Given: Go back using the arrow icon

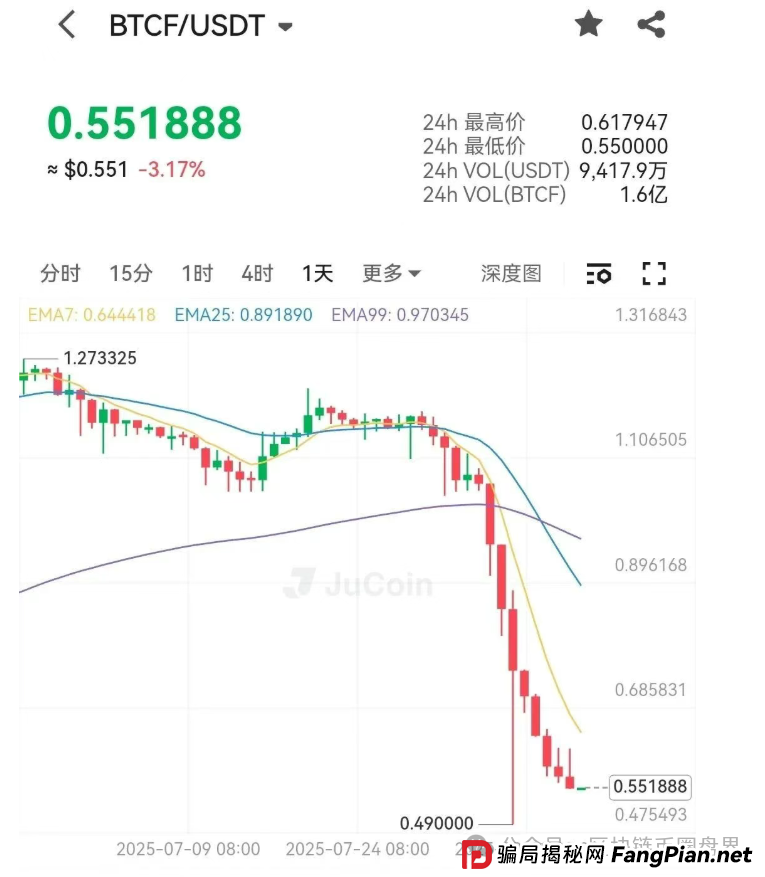Looking at the screenshot, I should point(67,25).
